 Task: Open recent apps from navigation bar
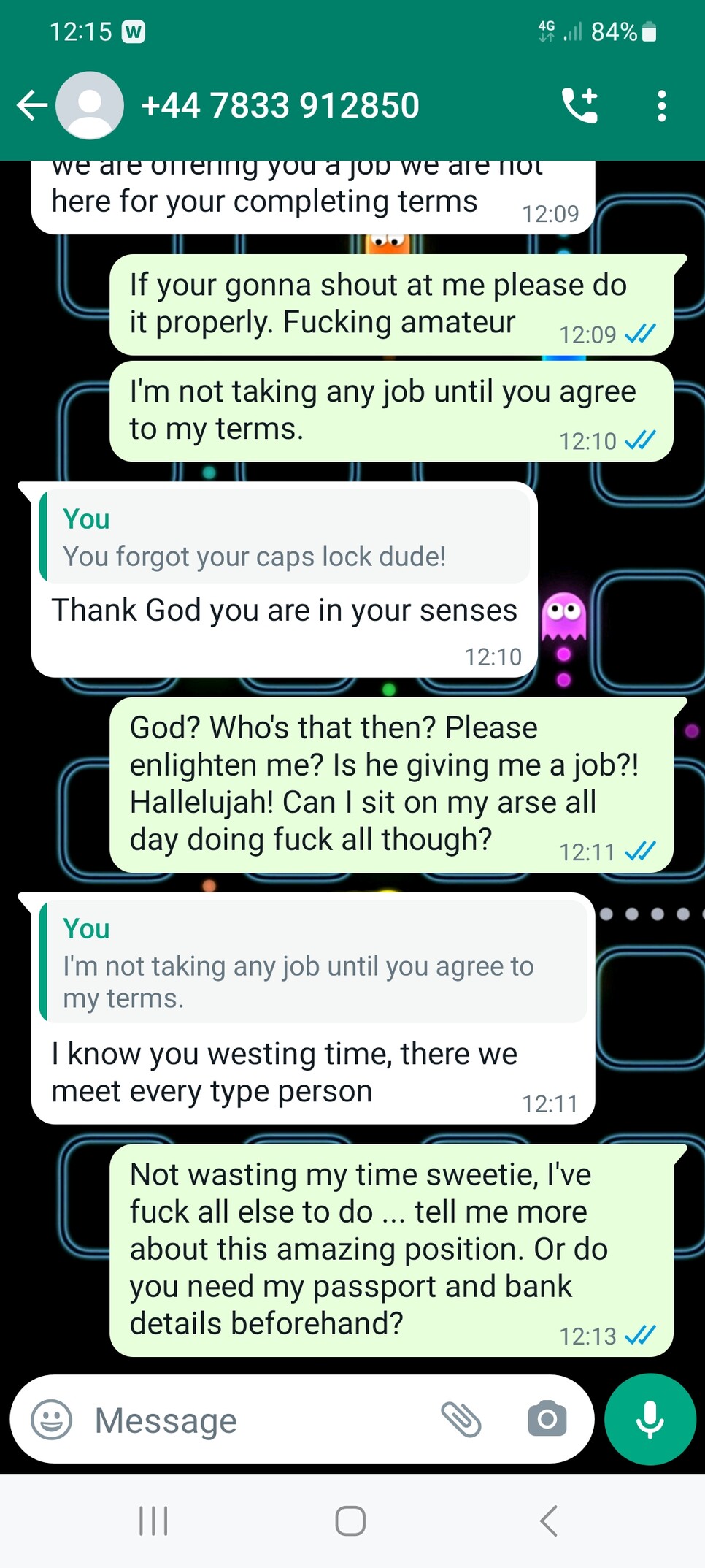pyautogui.click(x=153, y=1521)
